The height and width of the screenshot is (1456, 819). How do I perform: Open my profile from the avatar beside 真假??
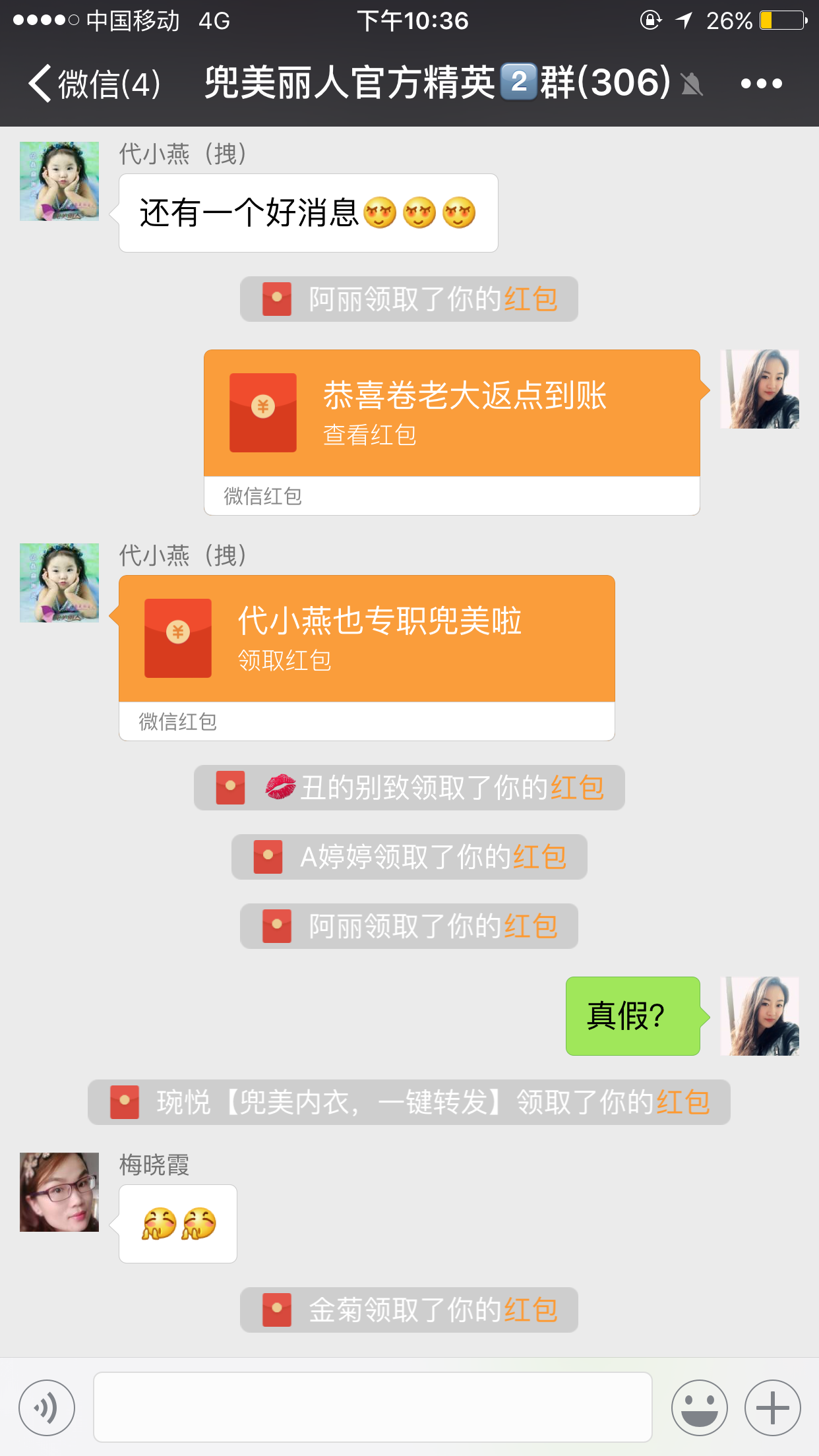coord(760,1016)
